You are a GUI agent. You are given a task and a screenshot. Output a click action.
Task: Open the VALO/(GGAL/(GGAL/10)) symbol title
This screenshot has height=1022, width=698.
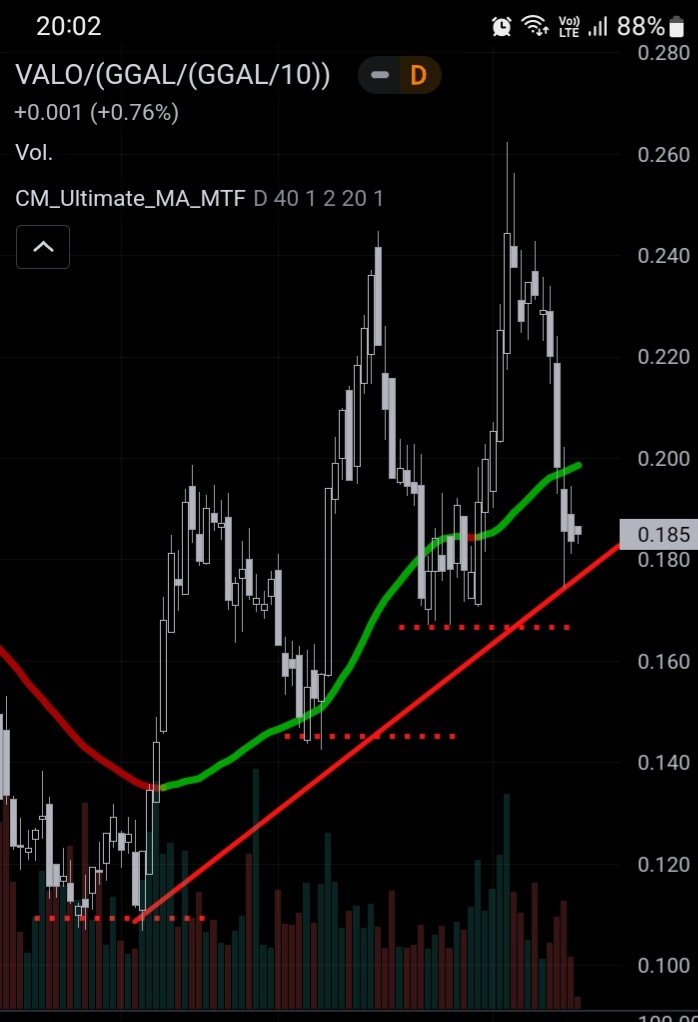point(172,75)
